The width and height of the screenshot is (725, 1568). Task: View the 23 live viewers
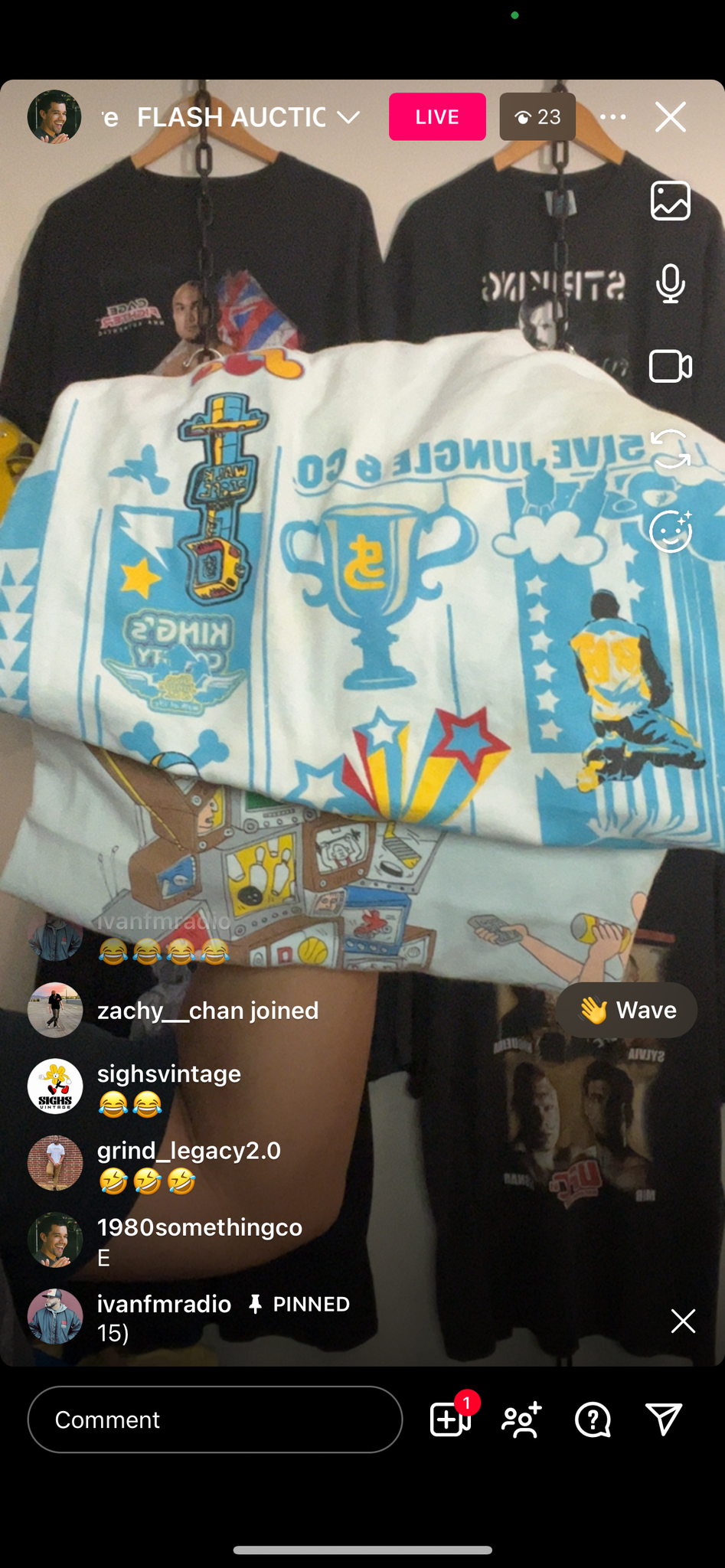tap(537, 117)
